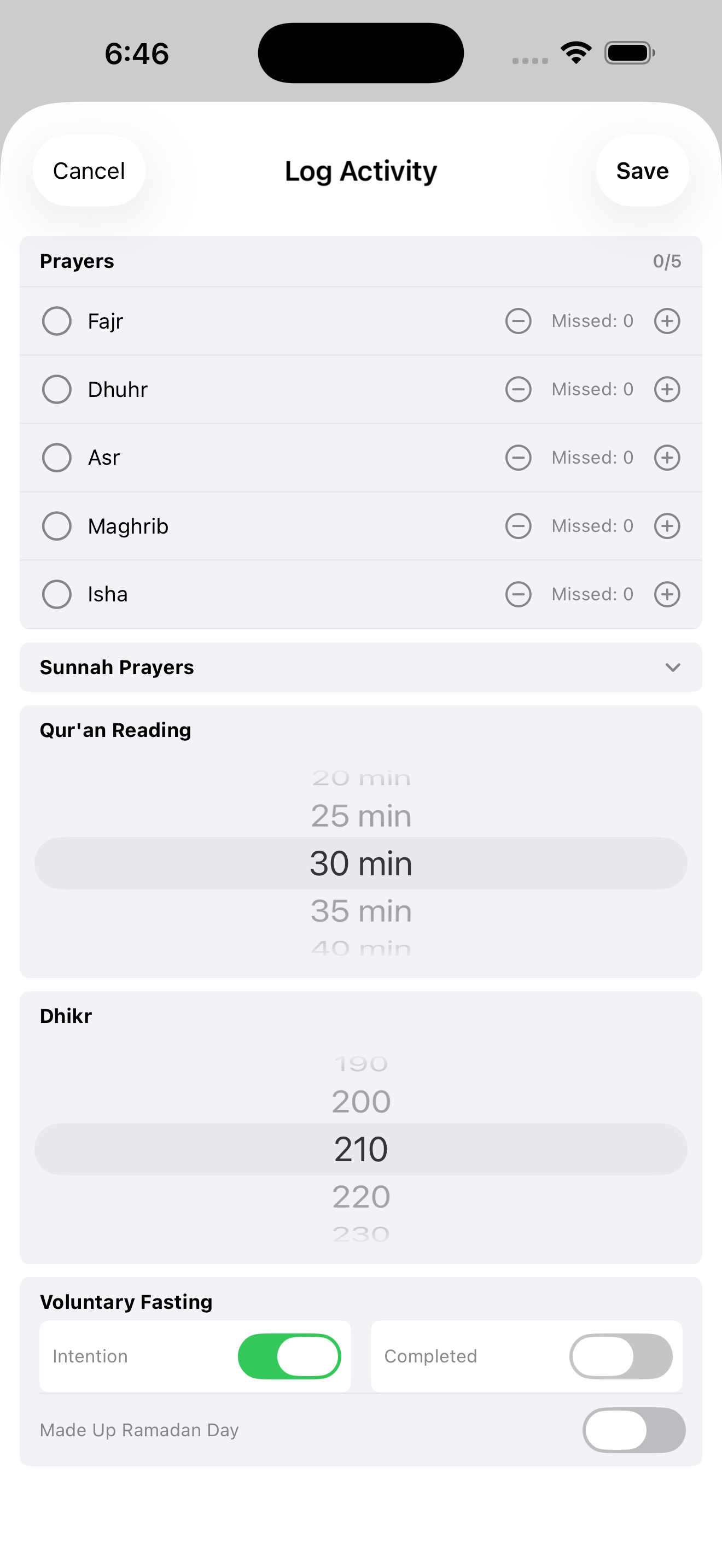Image resolution: width=722 pixels, height=1568 pixels.
Task: Increase missed count for Fajr
Action: 667,321
